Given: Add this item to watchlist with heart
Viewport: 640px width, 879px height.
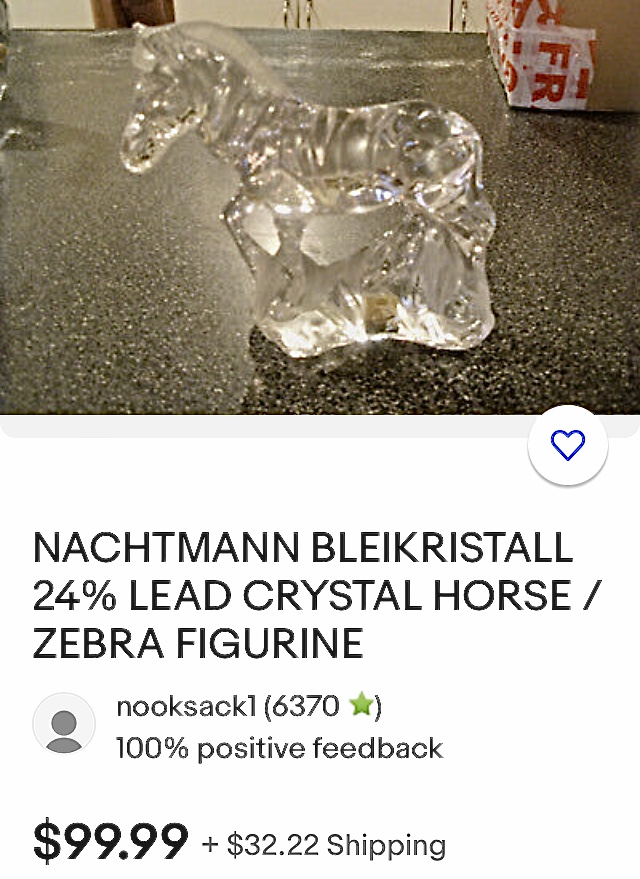Looking at the screenshot, I should click(567, 446).
